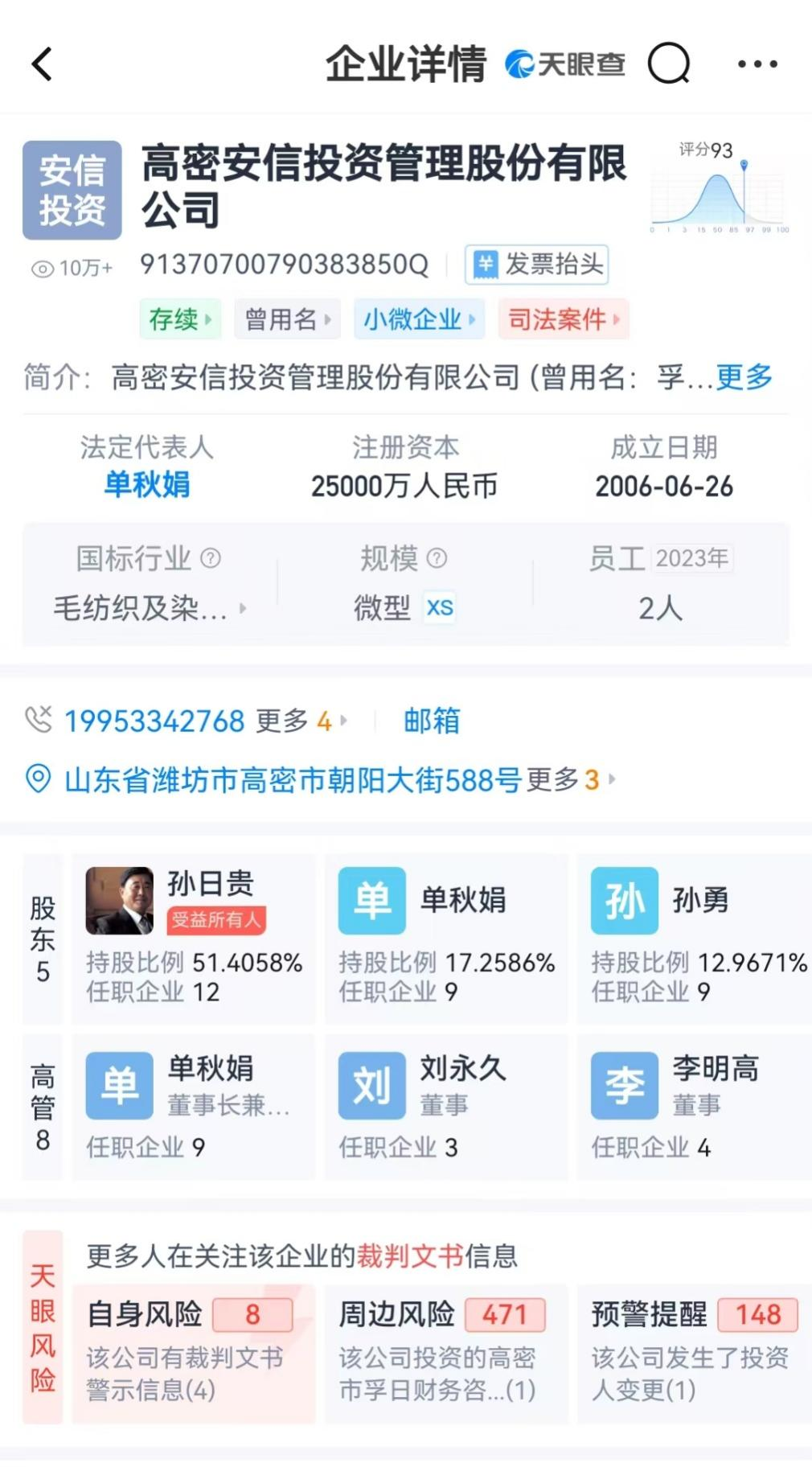Expand the 曾用名 former names tag
The image size is (812, 1467).
288,318
